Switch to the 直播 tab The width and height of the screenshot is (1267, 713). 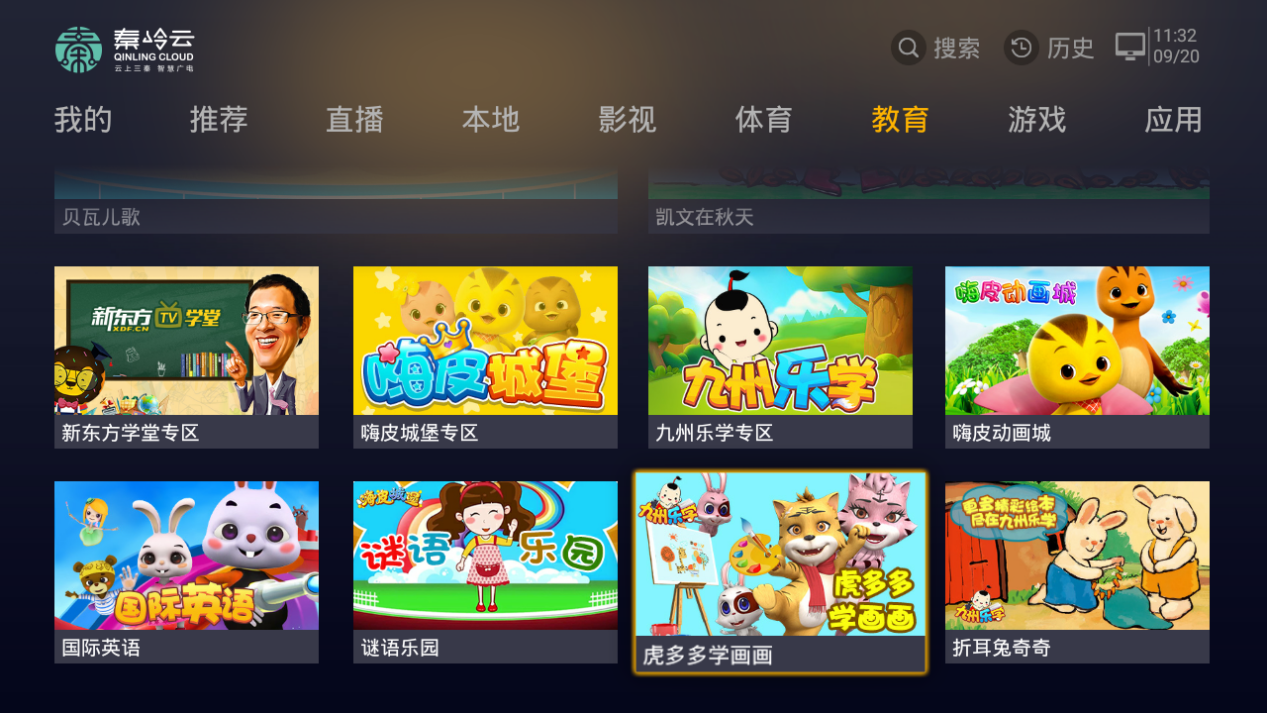(x=355, y=120)
